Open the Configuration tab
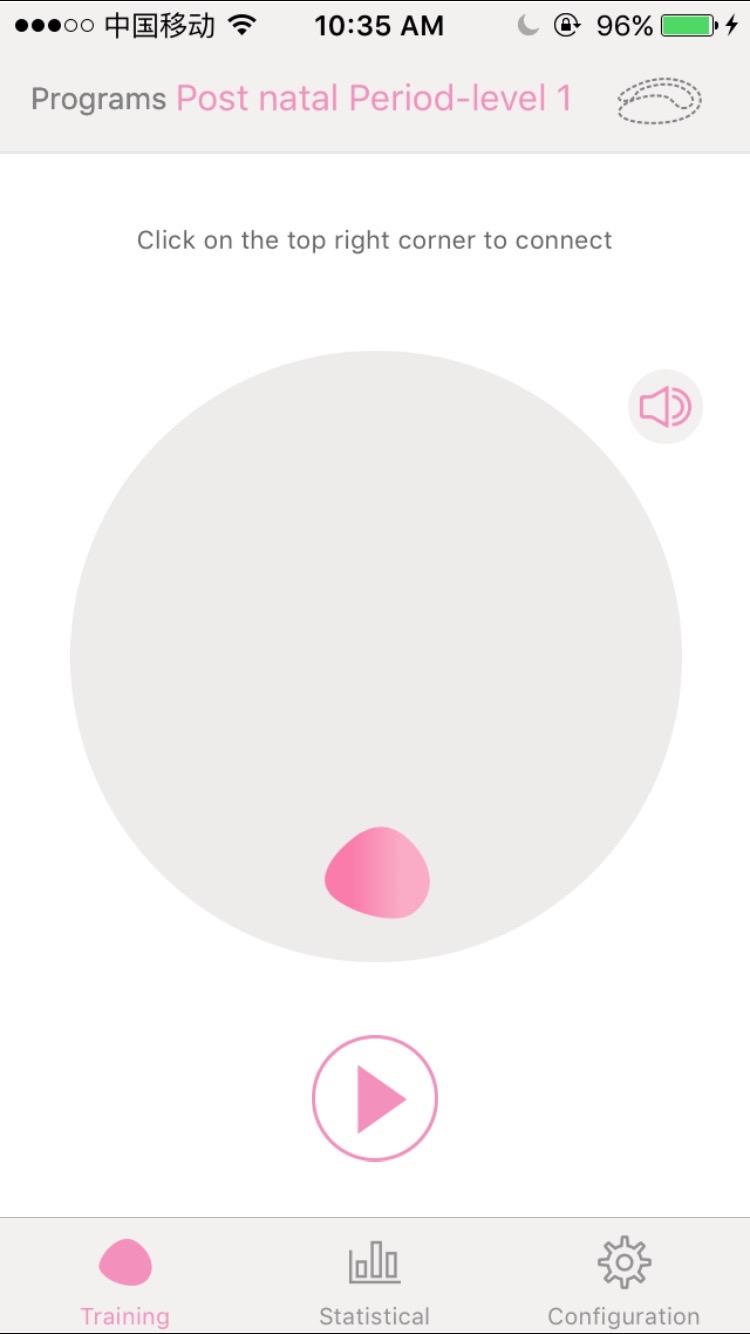The width and height of the screenshot is (750, 1334). click(x=623, y=1281)
